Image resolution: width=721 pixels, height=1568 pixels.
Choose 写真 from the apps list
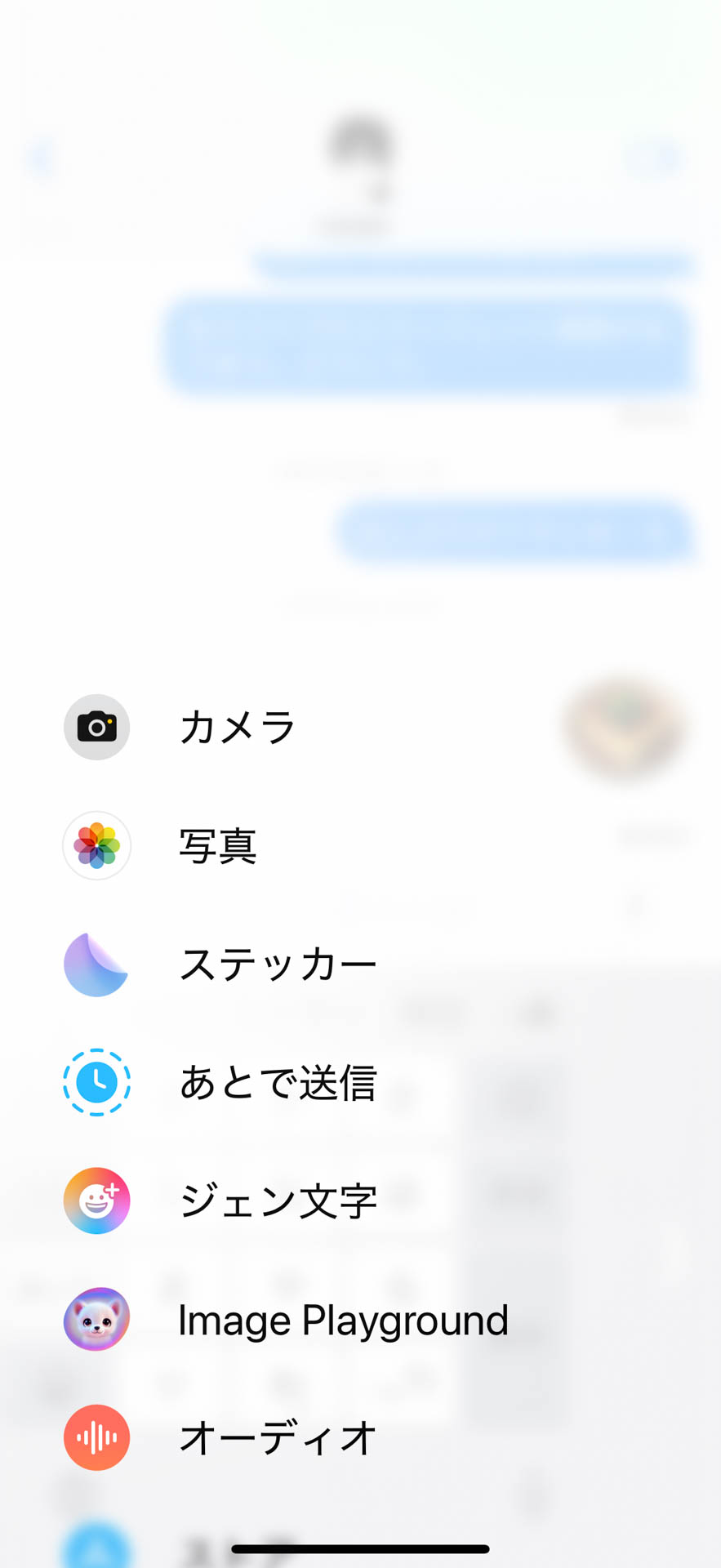219,847
